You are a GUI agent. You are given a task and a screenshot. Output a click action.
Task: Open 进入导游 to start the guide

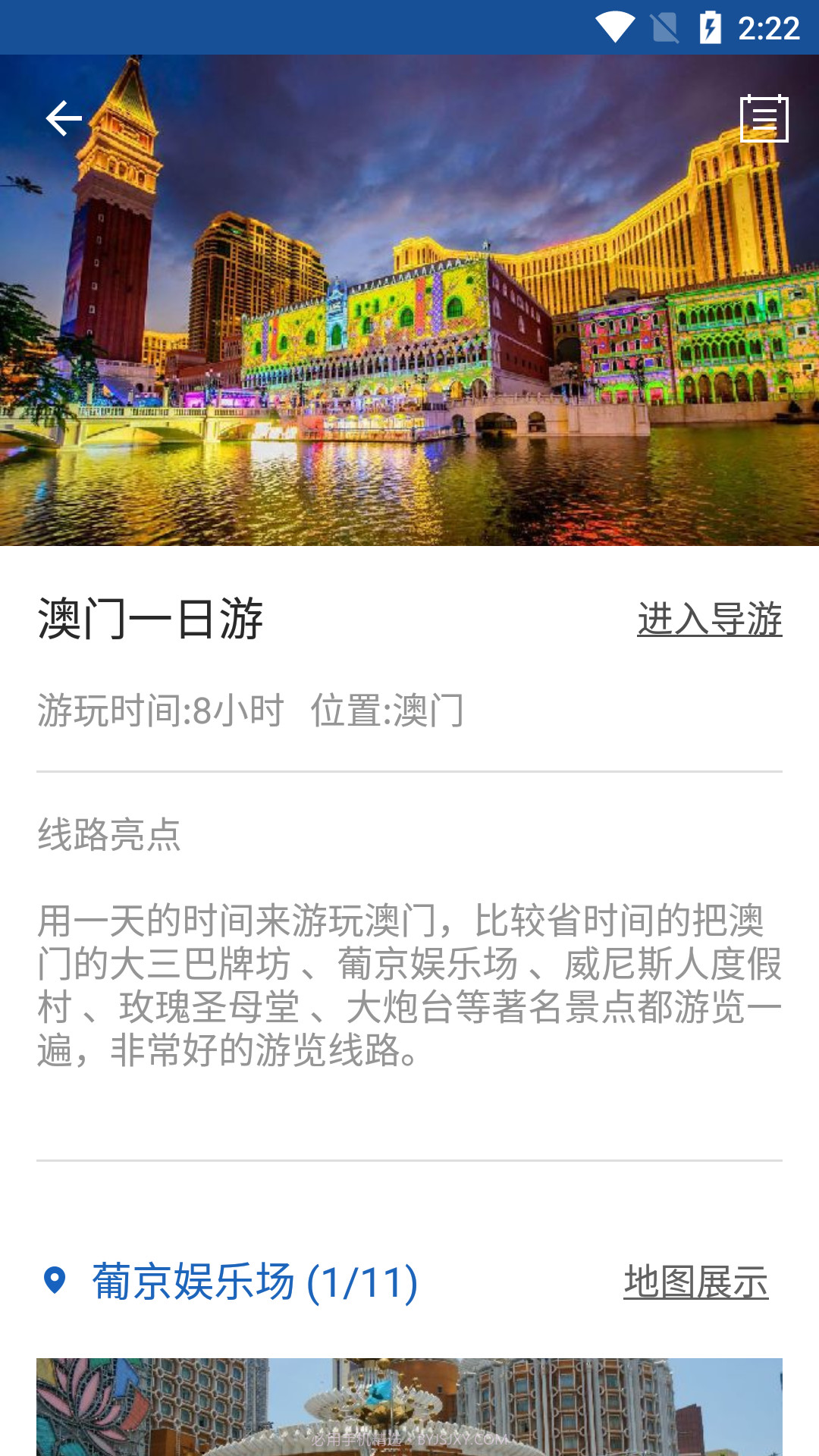click(x=710, y=620)
